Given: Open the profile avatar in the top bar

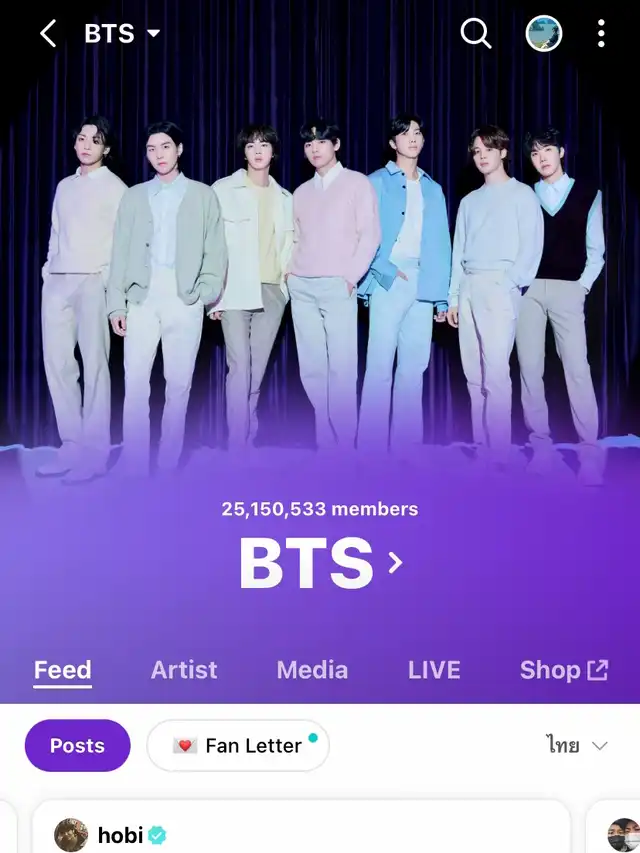Looking at the screenshot, I should 543,34.
